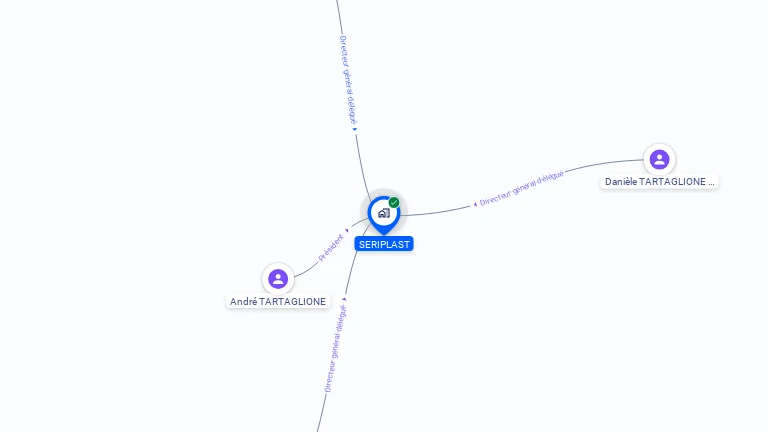
Task: Open the André TARTAGLIONE person node
Action: 278,279
